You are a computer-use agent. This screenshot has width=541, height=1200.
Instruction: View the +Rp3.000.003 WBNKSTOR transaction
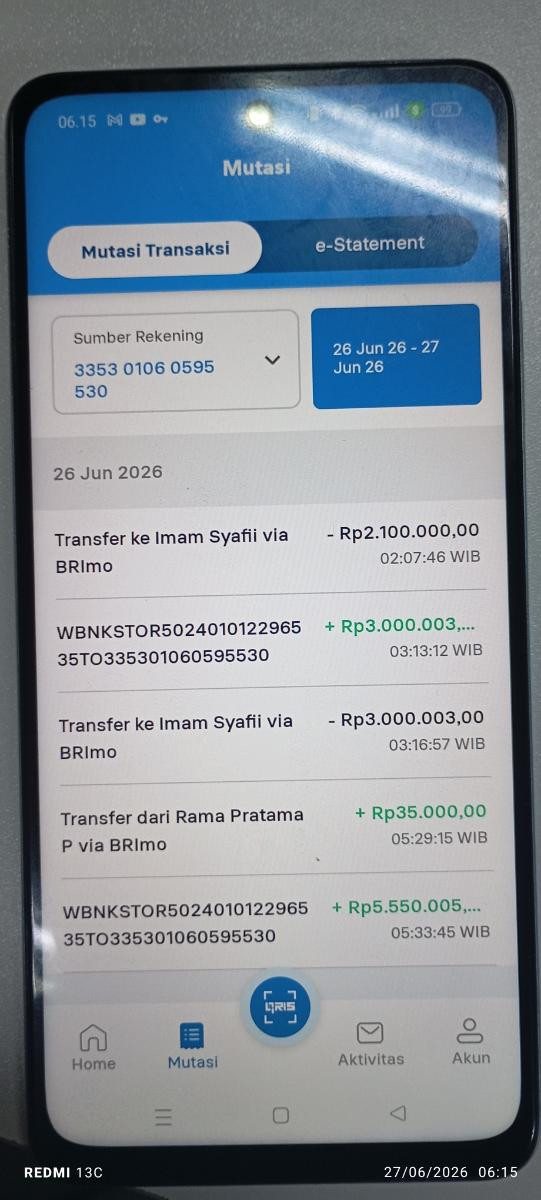tap(270, 641)
